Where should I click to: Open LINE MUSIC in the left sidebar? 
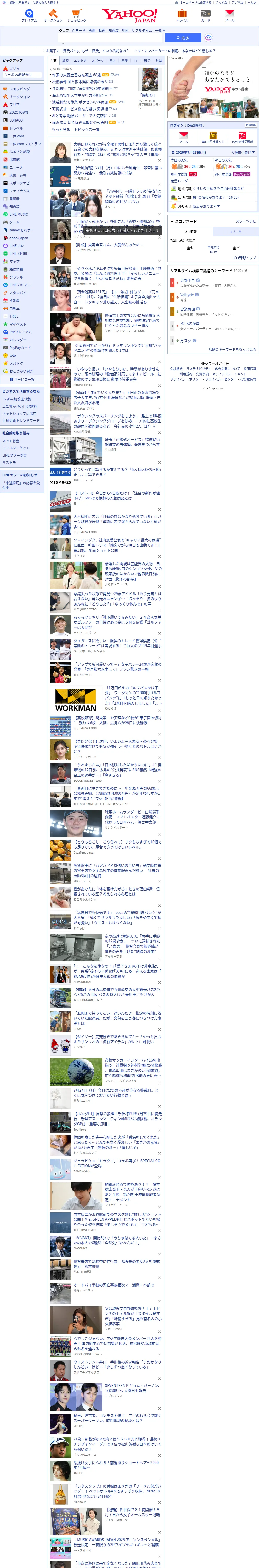(x=18, y=214)
